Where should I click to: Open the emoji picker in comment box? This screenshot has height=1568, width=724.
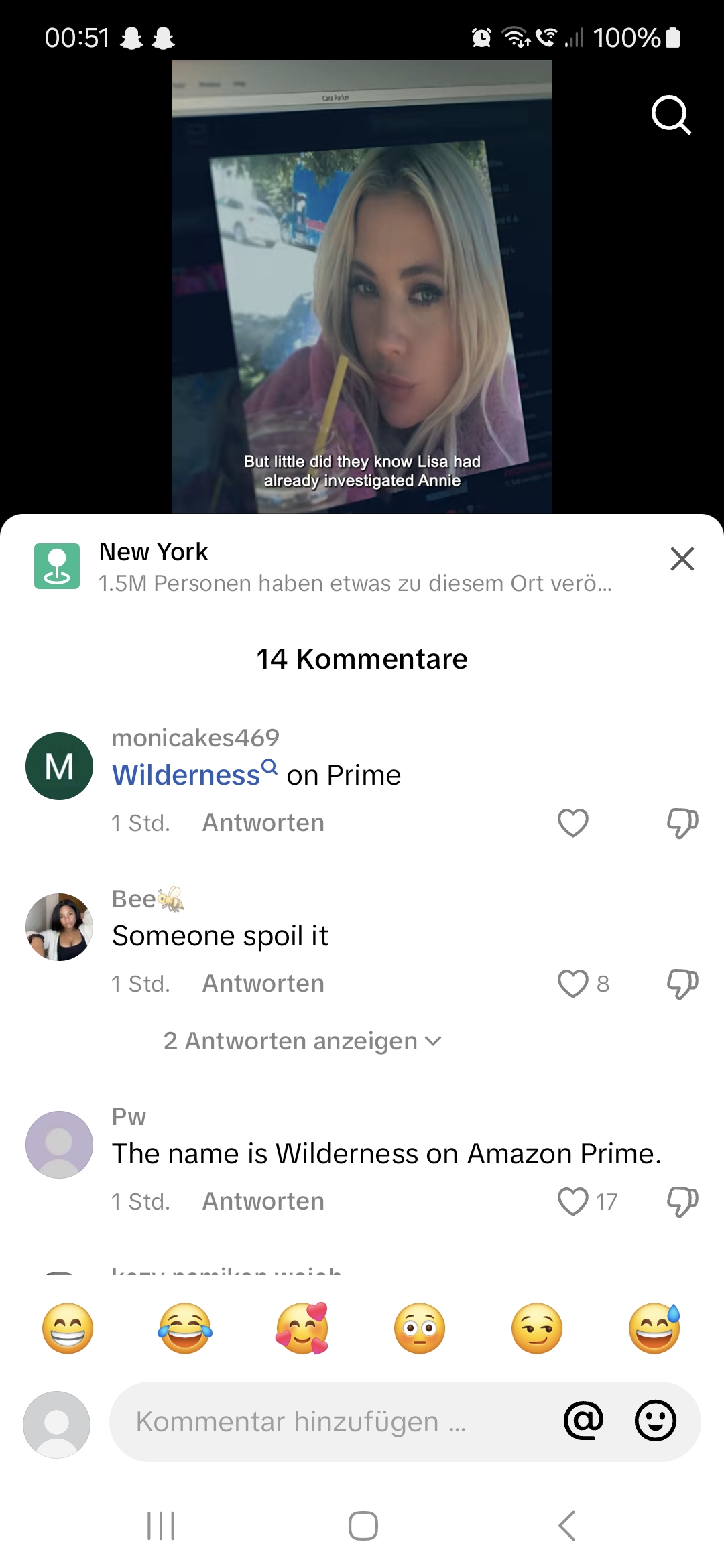[656, 1421]
